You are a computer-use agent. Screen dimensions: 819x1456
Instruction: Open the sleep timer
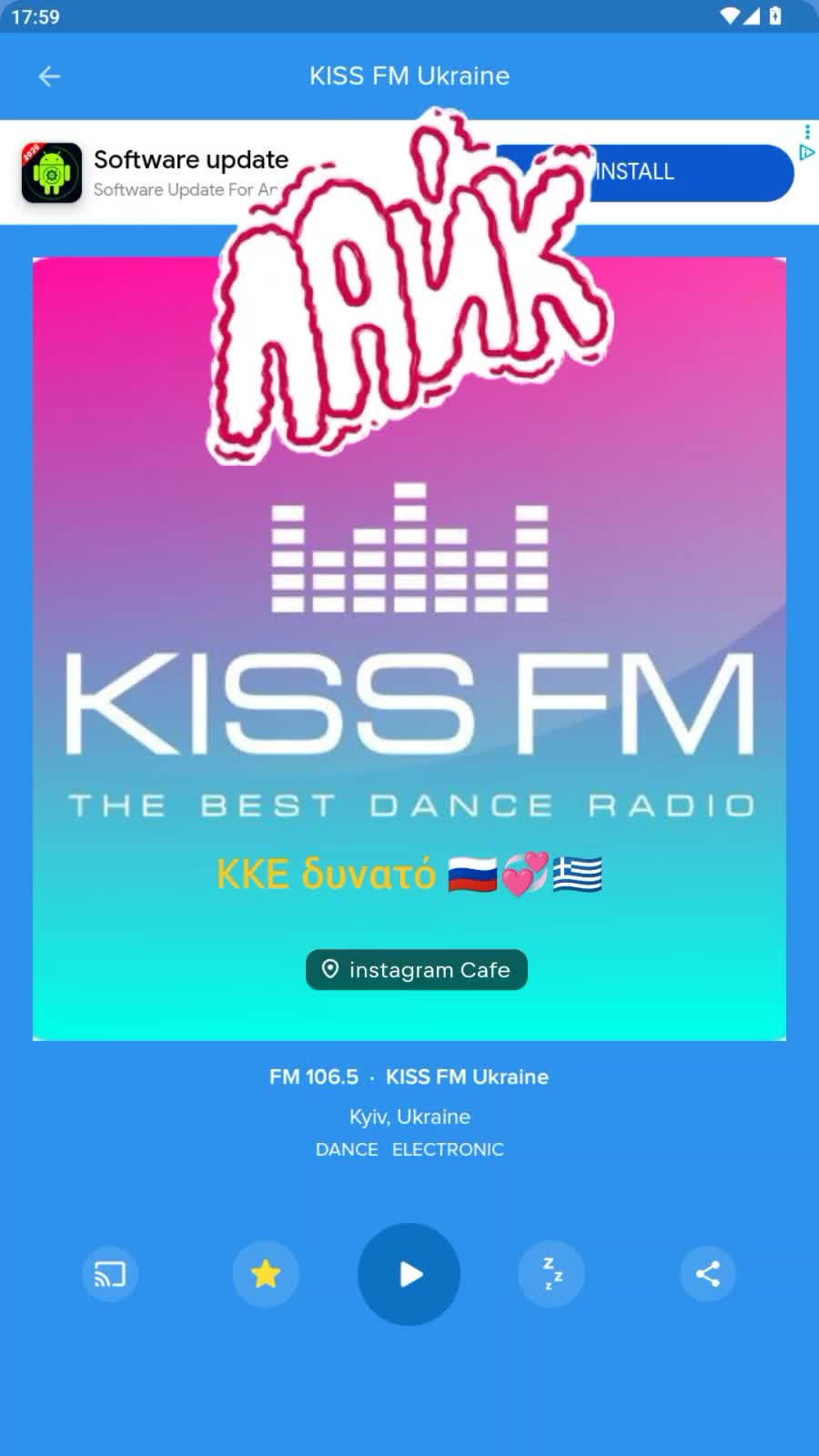(551, 1274)
